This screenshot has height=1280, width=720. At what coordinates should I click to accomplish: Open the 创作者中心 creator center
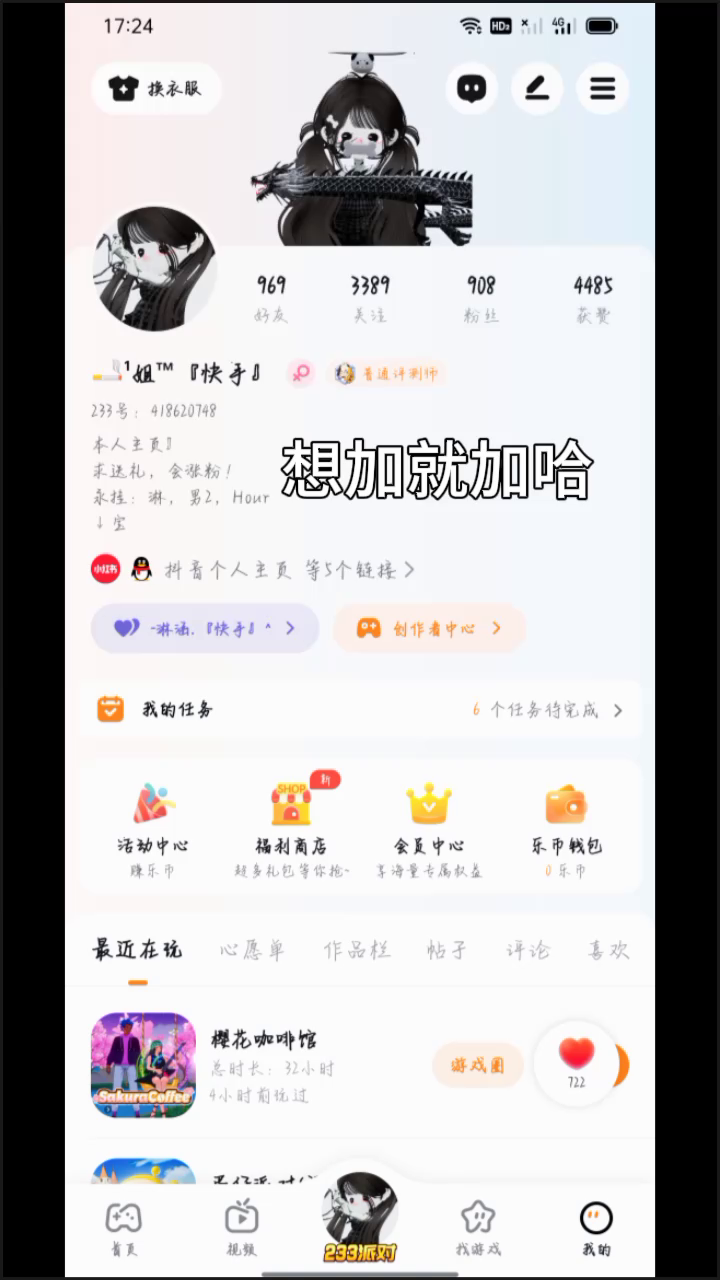[x=429, y=628]
